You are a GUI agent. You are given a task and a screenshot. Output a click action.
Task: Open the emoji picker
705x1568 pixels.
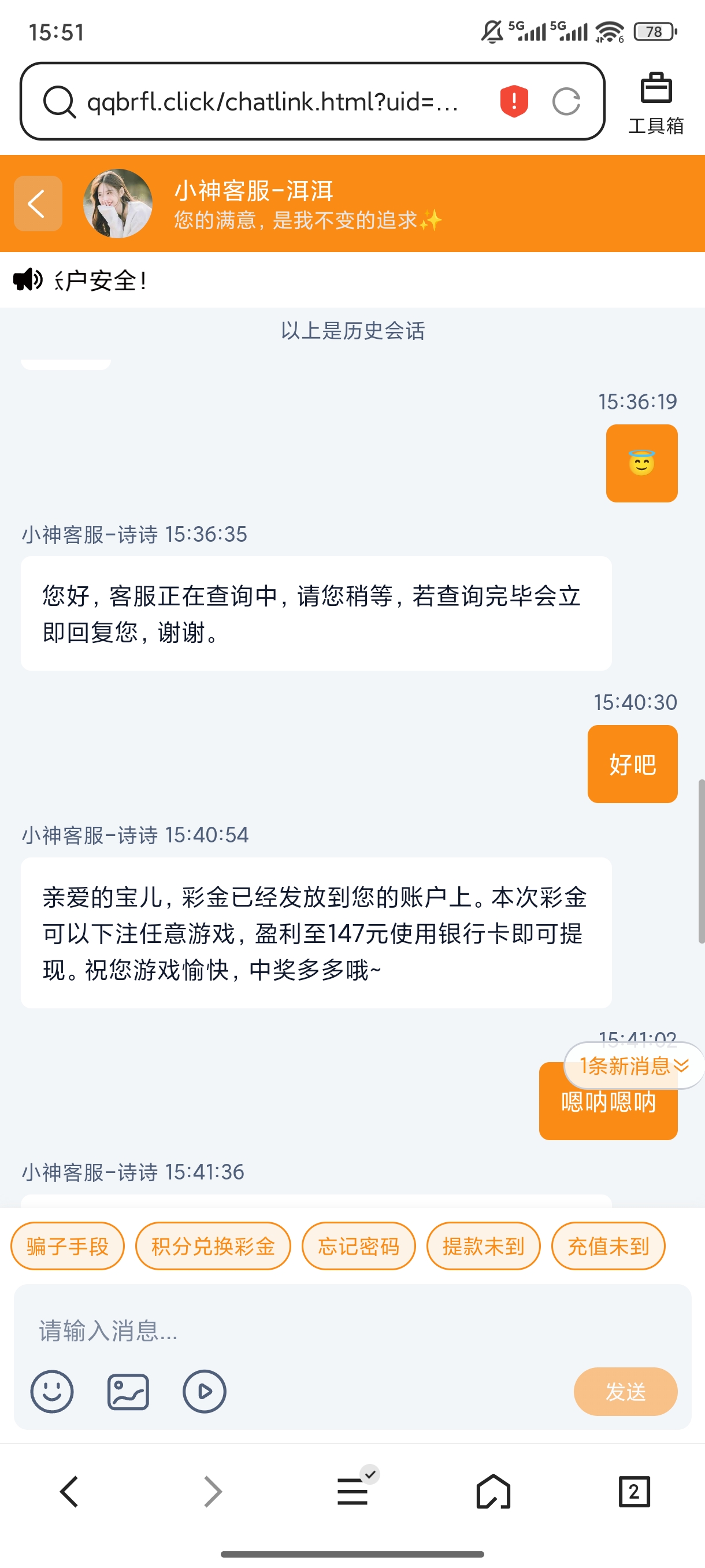click(53, 1392)
